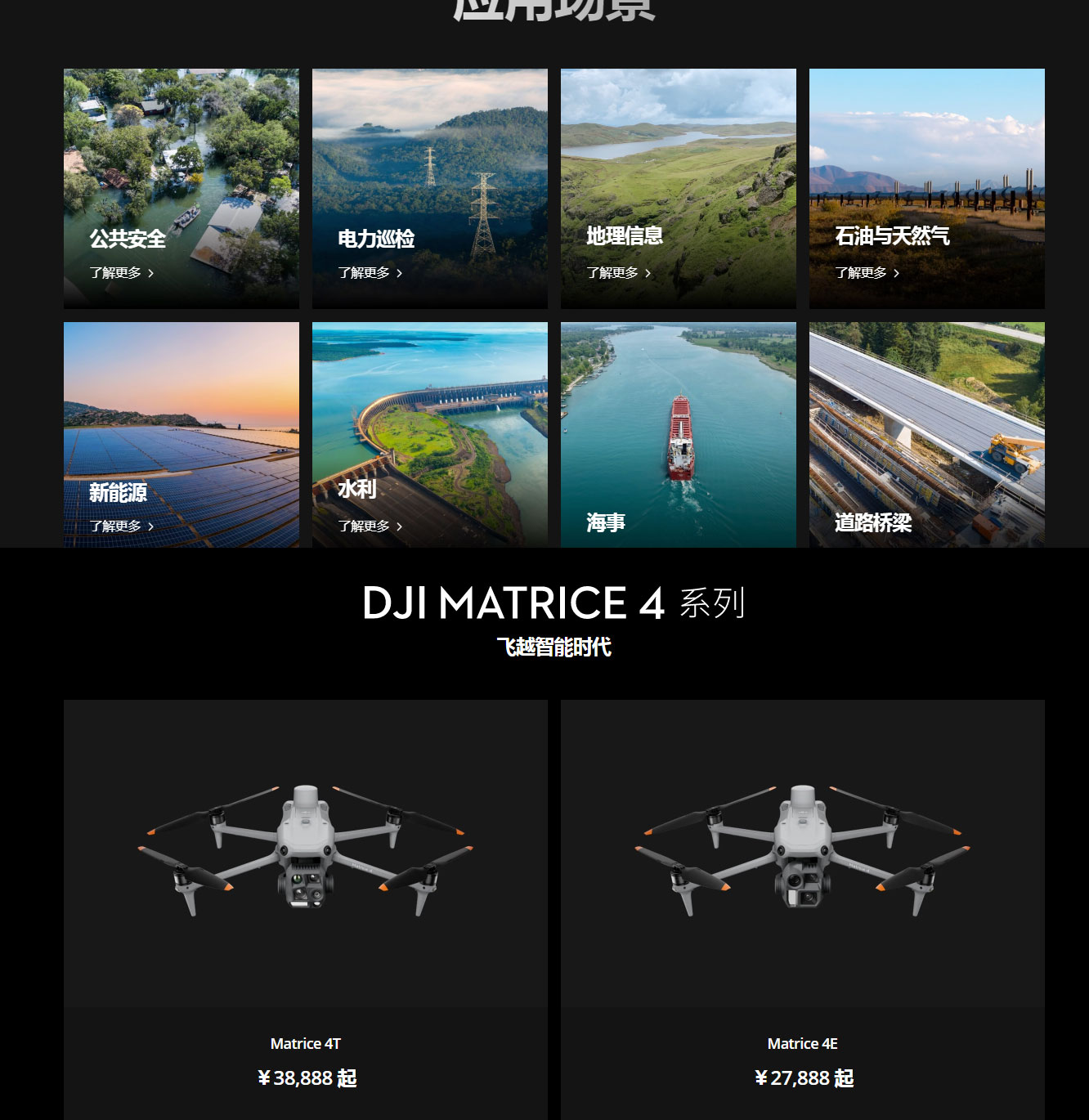Open 了解更多 under 地理信息
Screen dimensions: 1089x1120
click(618, 273)
